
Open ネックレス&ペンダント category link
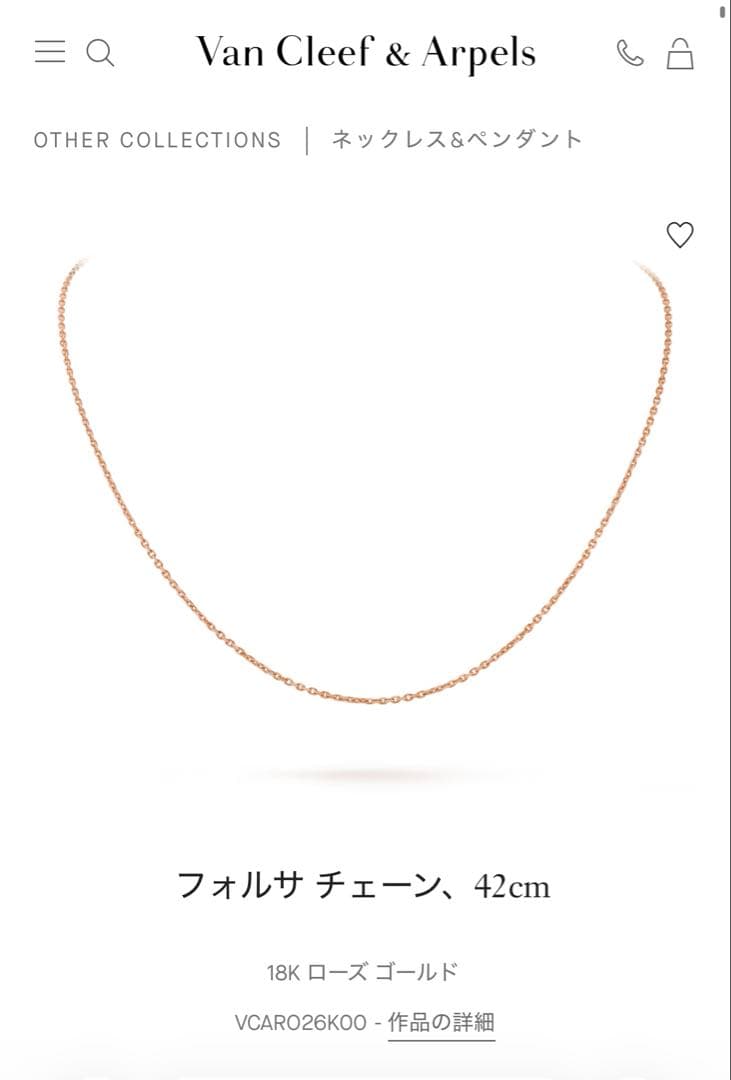(457, 140)
